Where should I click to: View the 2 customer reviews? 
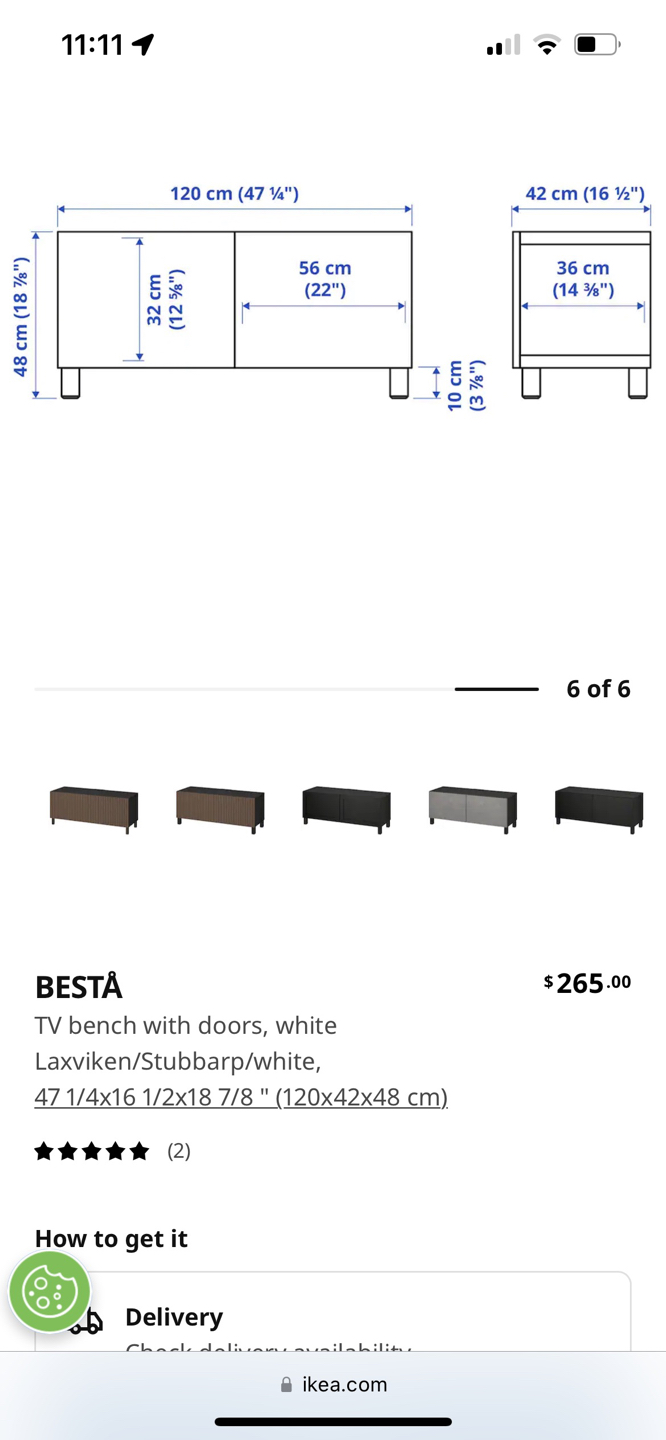pos(112,1151)
